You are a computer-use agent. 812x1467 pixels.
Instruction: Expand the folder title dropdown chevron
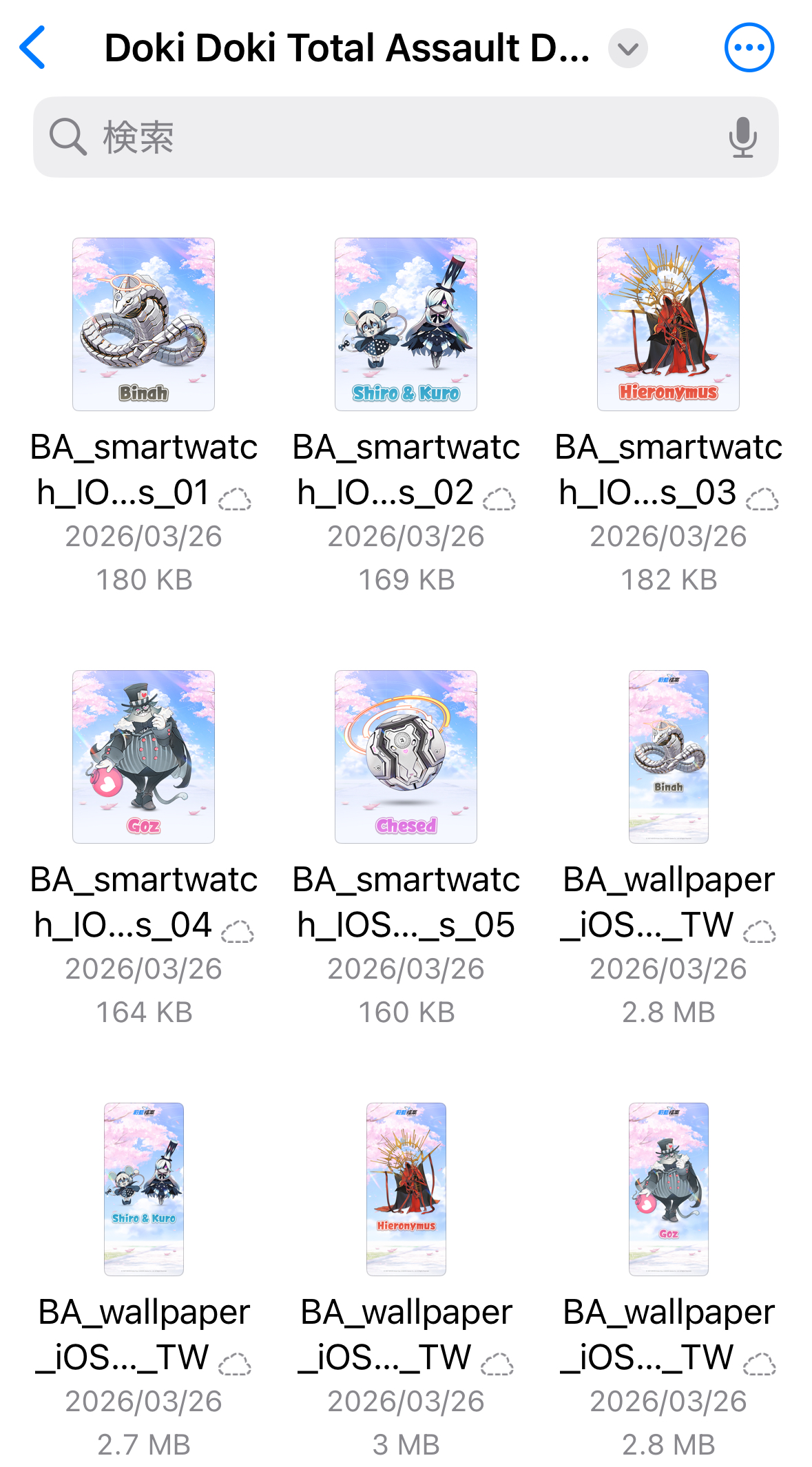627,48
